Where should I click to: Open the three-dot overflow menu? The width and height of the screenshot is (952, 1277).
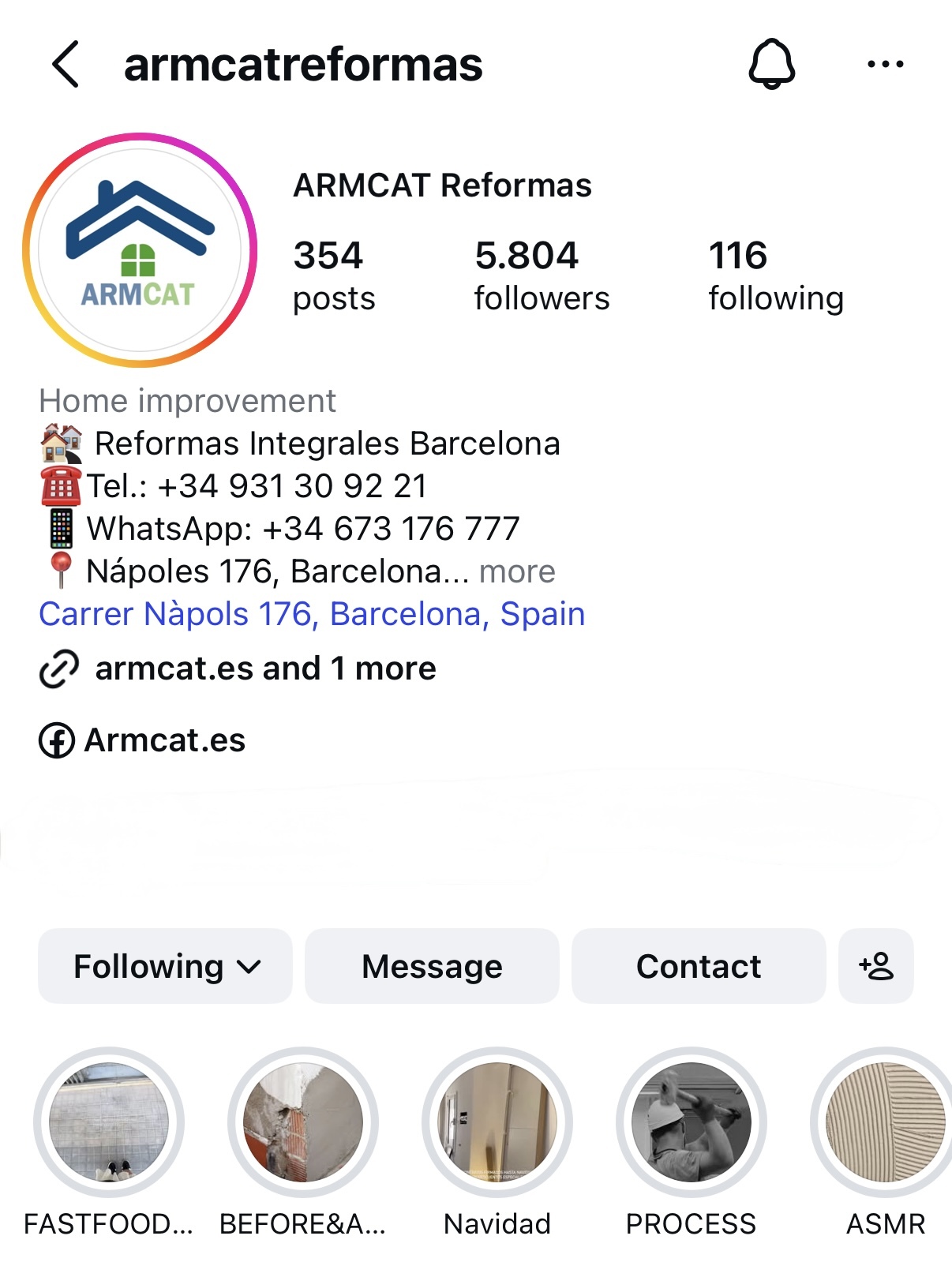click(x=885, y=64)
